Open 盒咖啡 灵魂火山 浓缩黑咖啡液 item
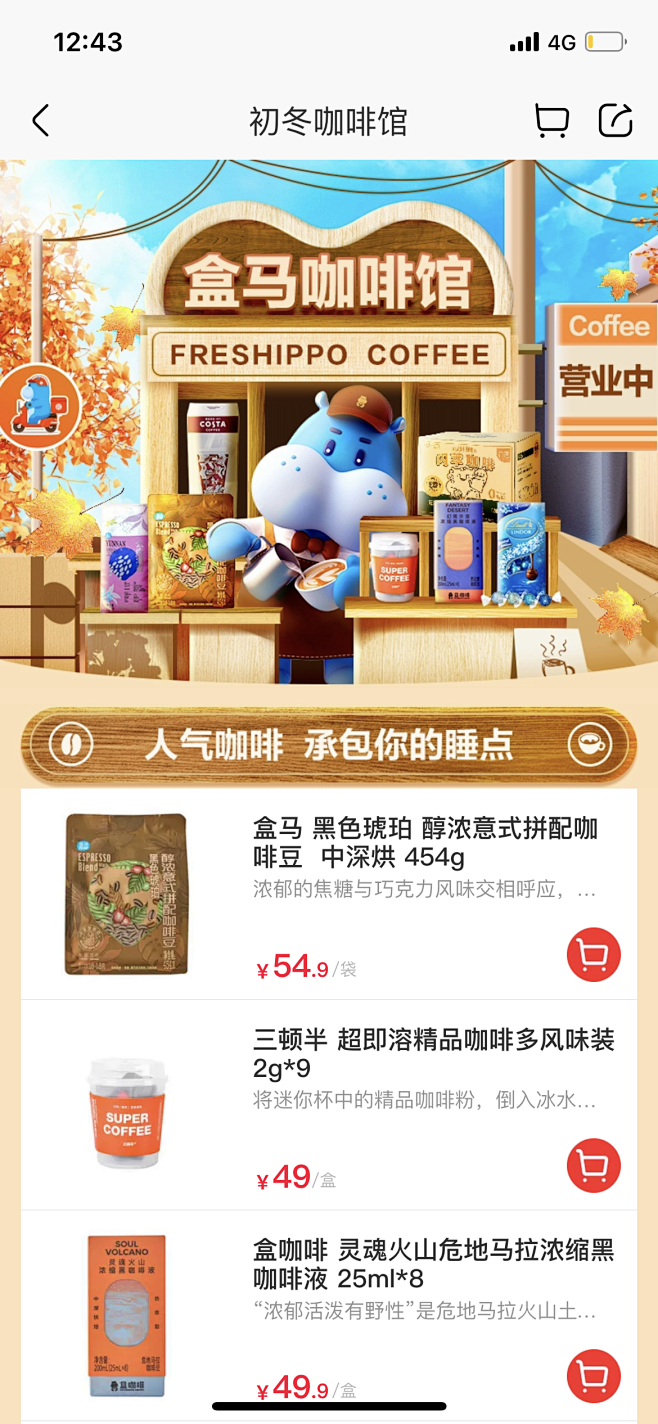658x1424 pixels. [x=433, y=1264]
